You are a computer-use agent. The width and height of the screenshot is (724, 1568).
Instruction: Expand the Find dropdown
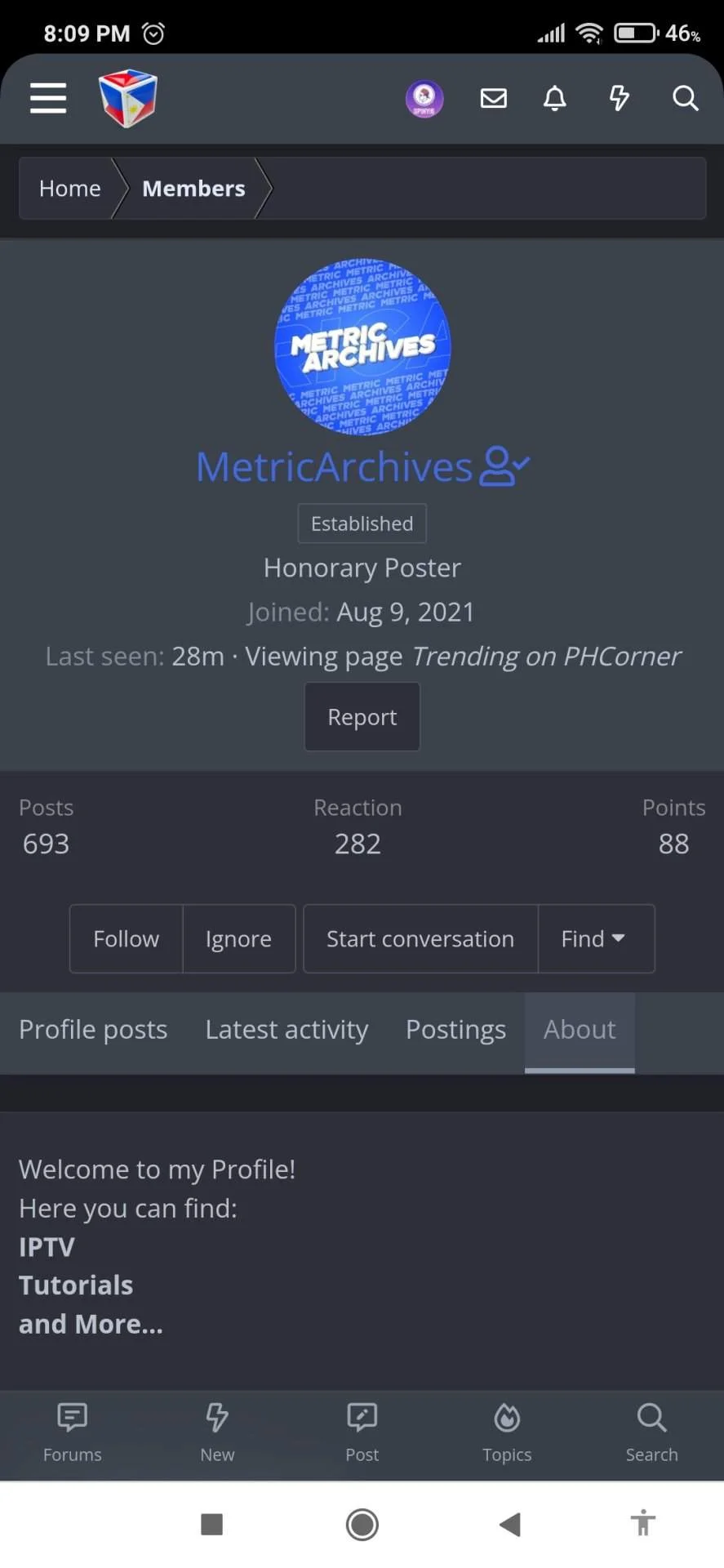pyautogui.click(x=596, y=938)
